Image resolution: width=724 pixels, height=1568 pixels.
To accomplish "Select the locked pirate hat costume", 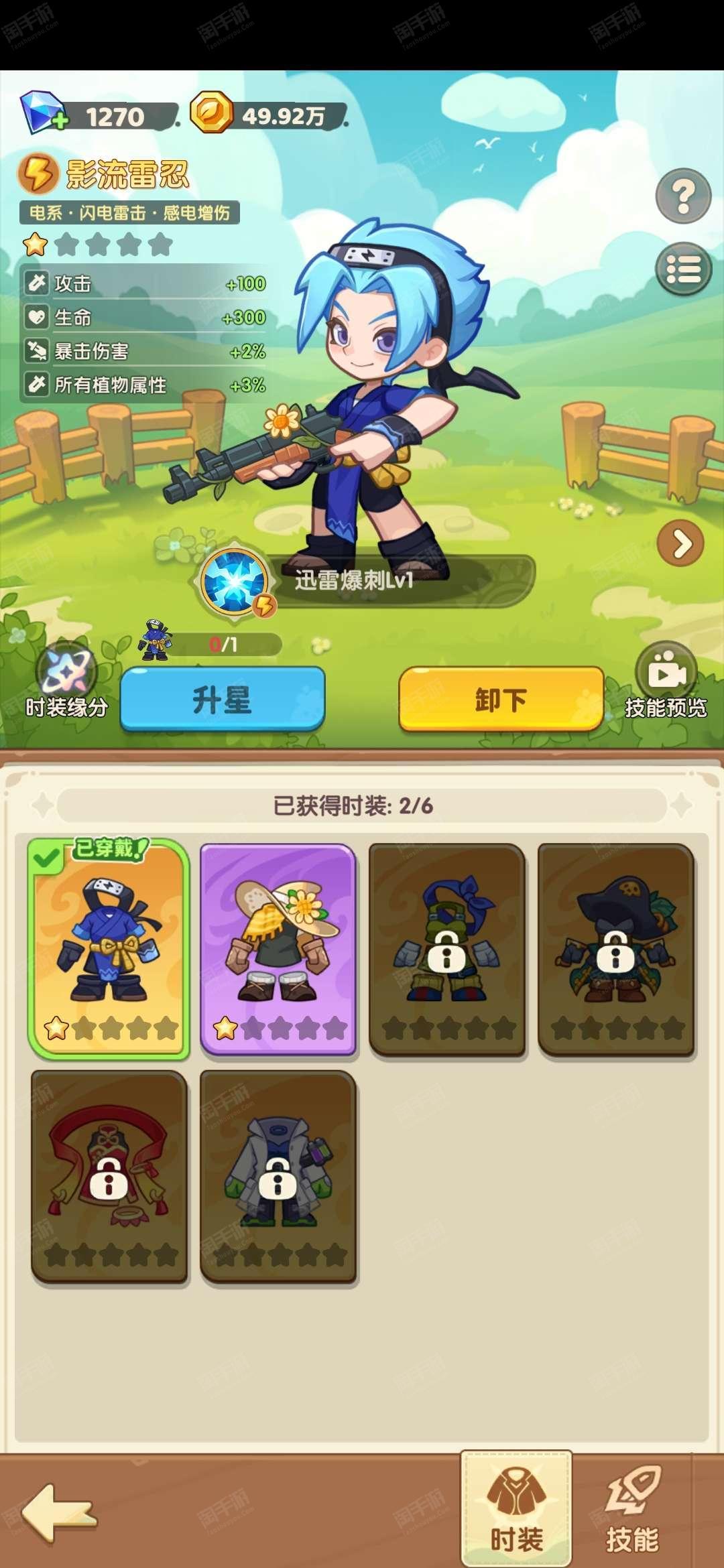I will pos(615,949).
